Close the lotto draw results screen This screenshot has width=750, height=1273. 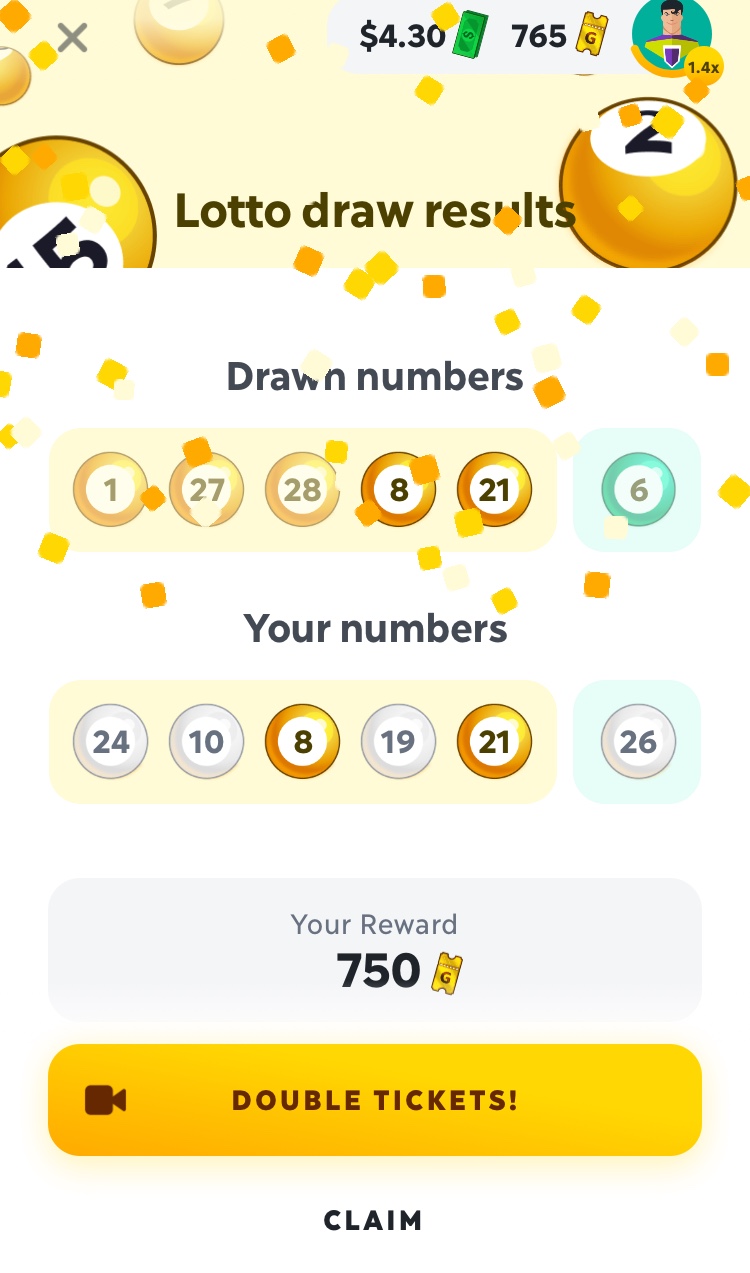click(72, 38)
